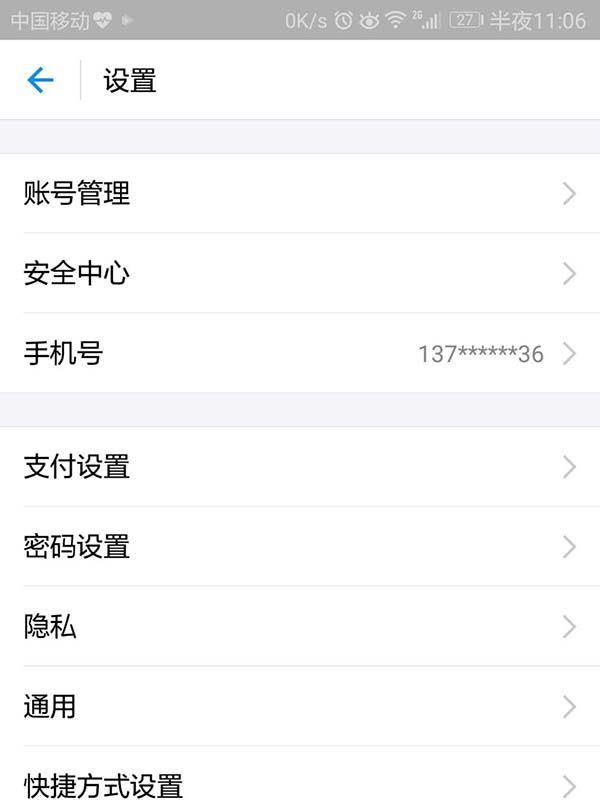600x800 pixels.
Task: Go back using the blue arrow
Action: [x=40, y=81]
